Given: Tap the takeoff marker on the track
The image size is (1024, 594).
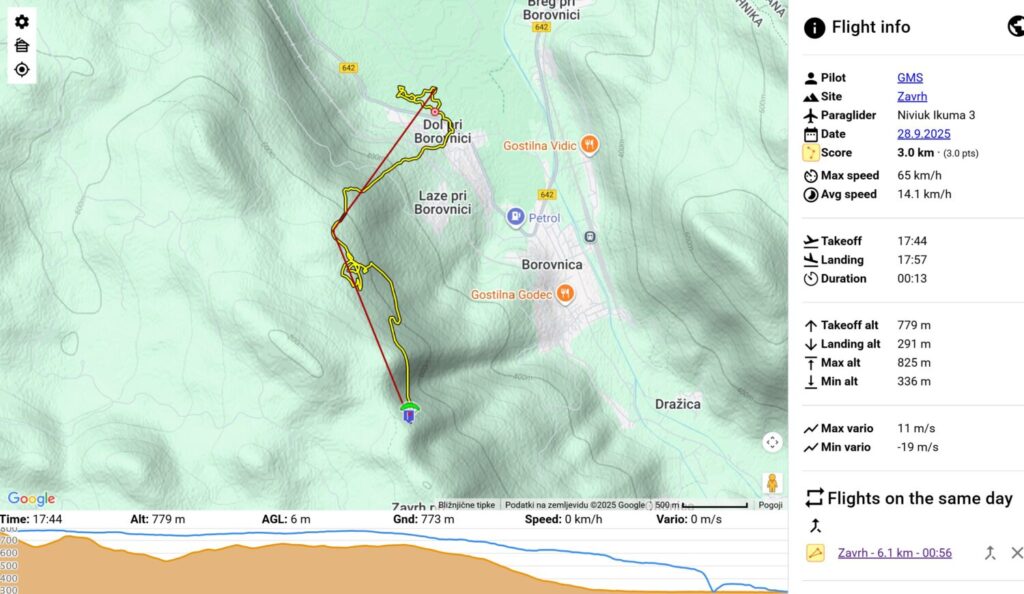Looking at the screenshot, I should coord(408,413).
